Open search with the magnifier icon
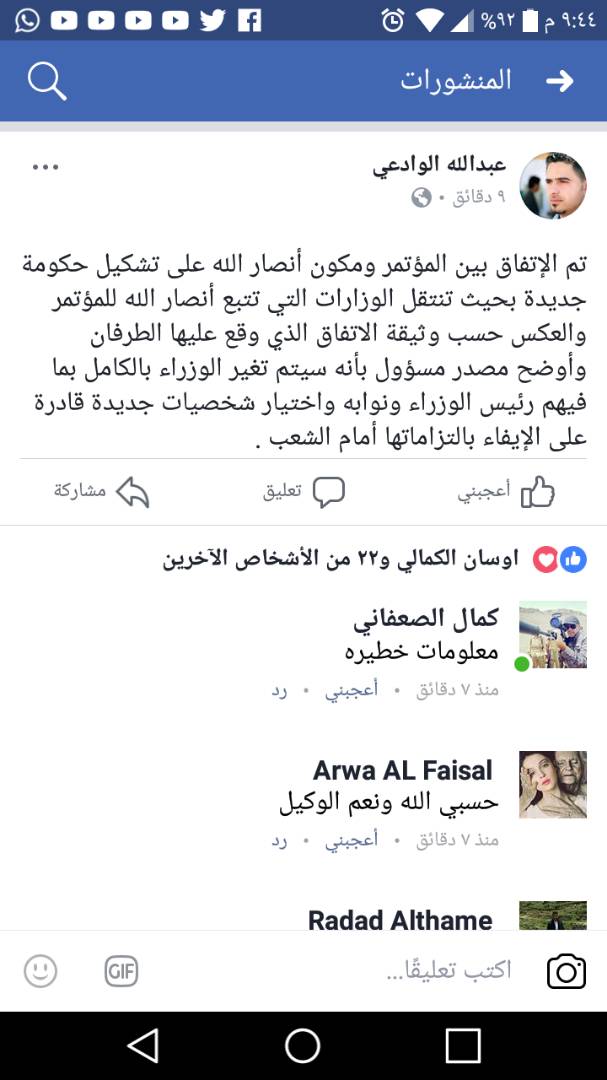 tap(47, 81)
